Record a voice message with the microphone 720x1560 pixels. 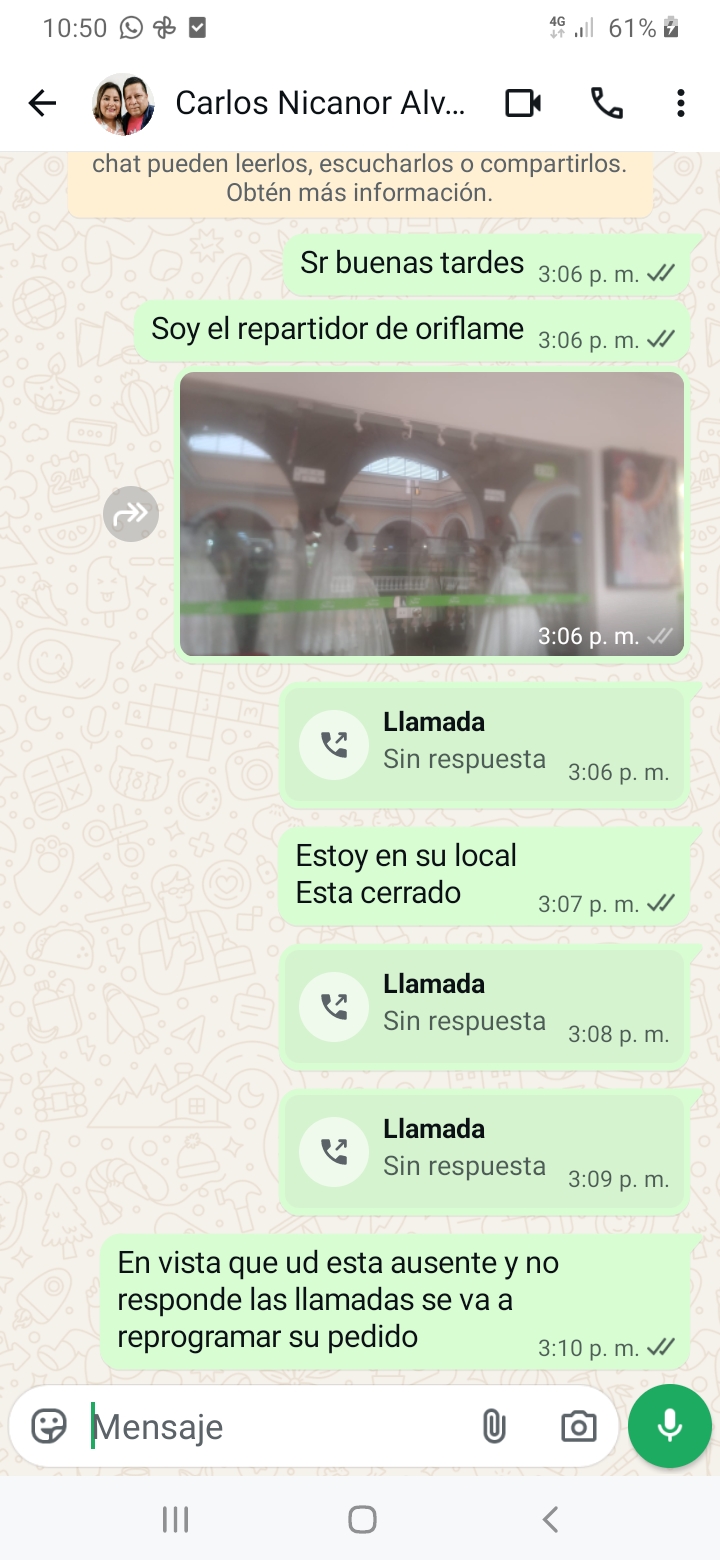click(x=669, y=1426)
